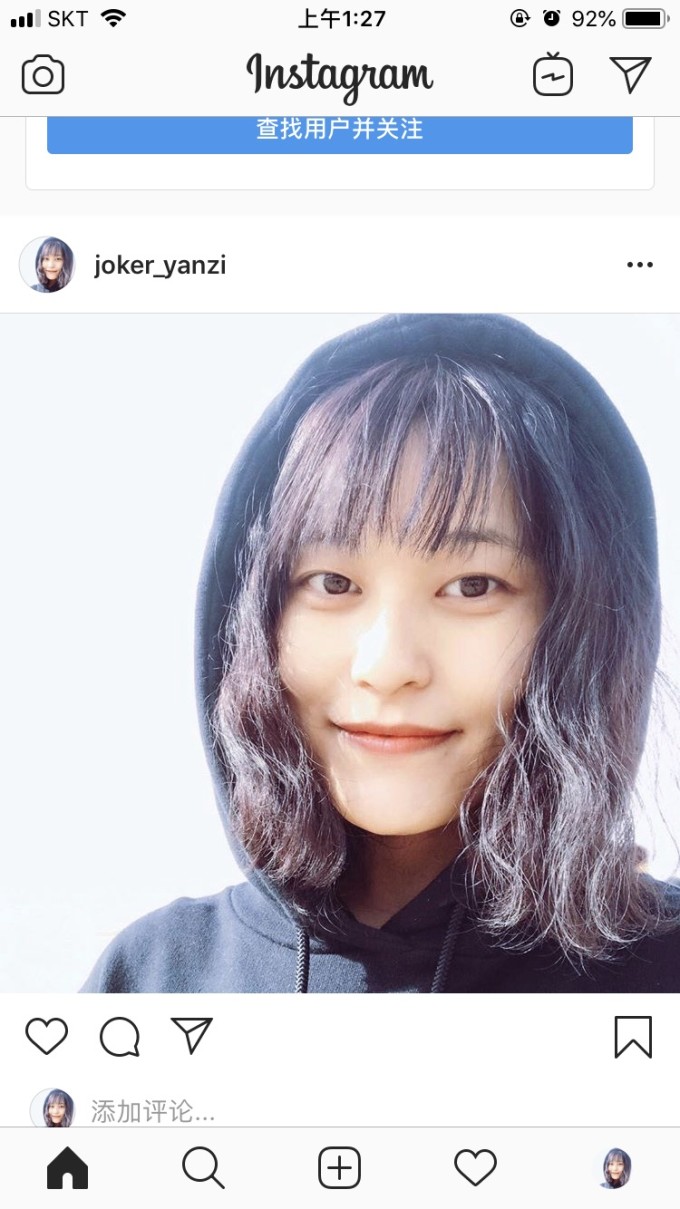Comment on joker_yanzi's post
This screenshot has height=1209, width=680.
coord(119,1037)
